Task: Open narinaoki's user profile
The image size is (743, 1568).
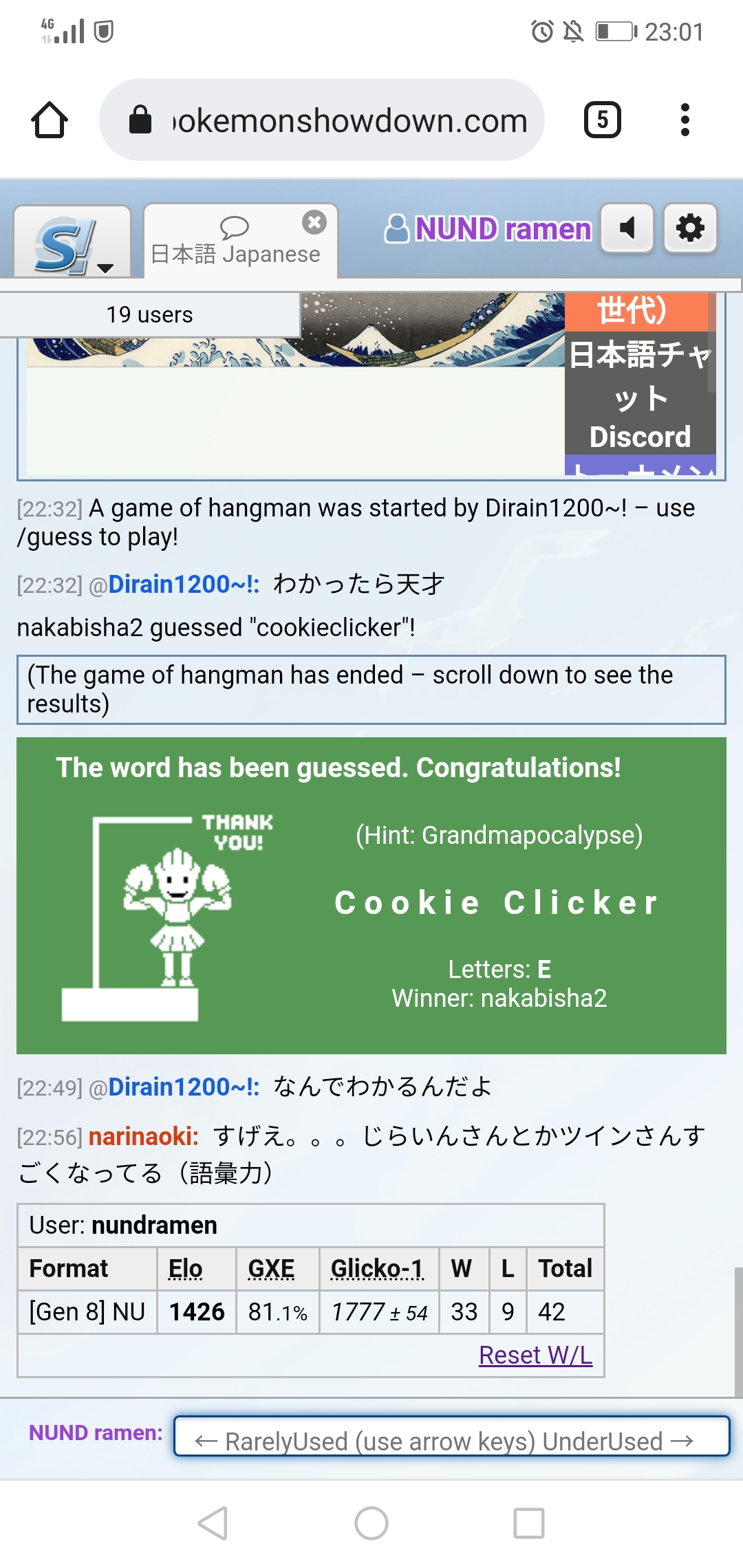Action: (144, 1137)
